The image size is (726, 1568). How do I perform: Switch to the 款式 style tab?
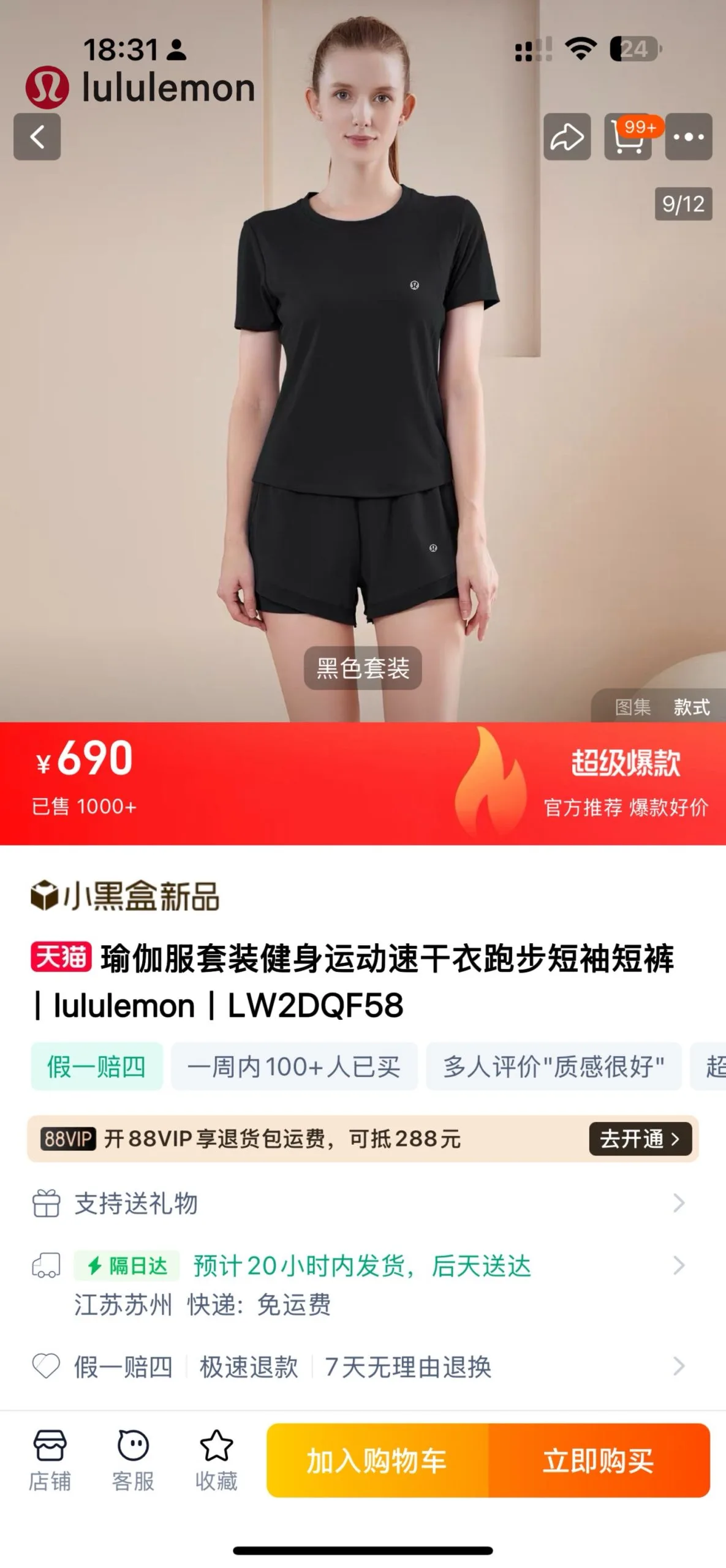(692, 707)
